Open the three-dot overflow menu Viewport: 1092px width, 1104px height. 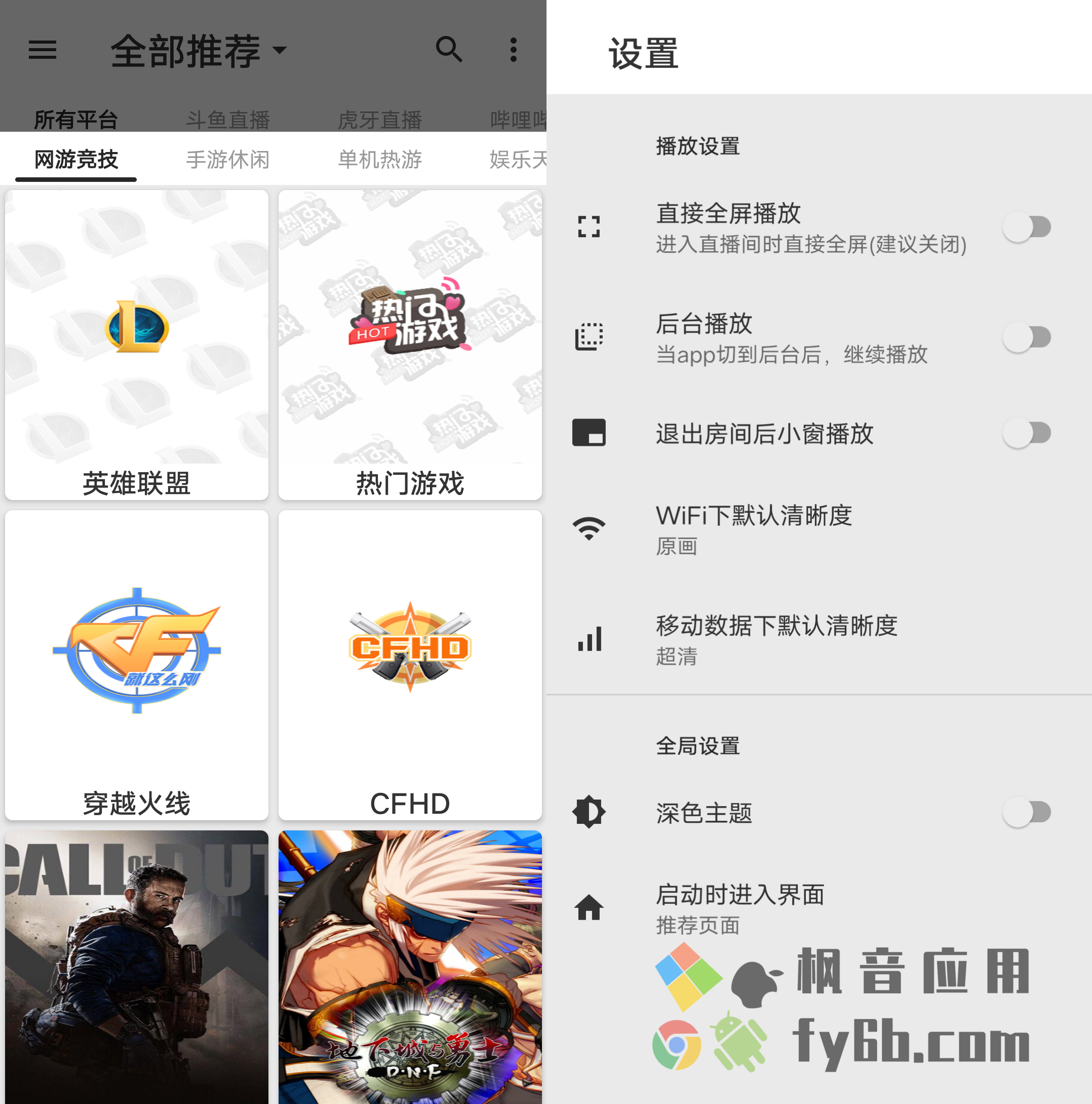tap(514, 50)
